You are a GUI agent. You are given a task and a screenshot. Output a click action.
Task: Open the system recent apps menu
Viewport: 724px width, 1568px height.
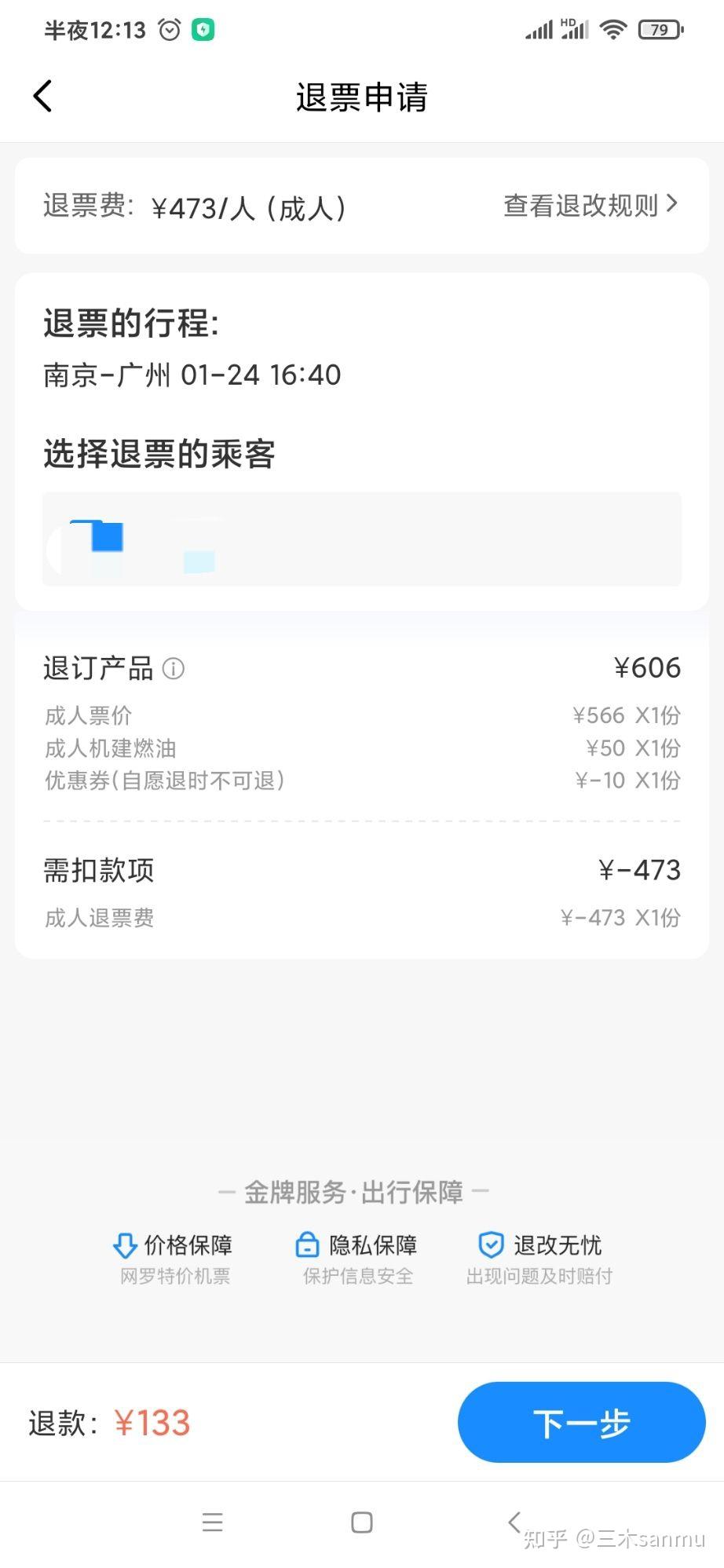point(212,1522)
